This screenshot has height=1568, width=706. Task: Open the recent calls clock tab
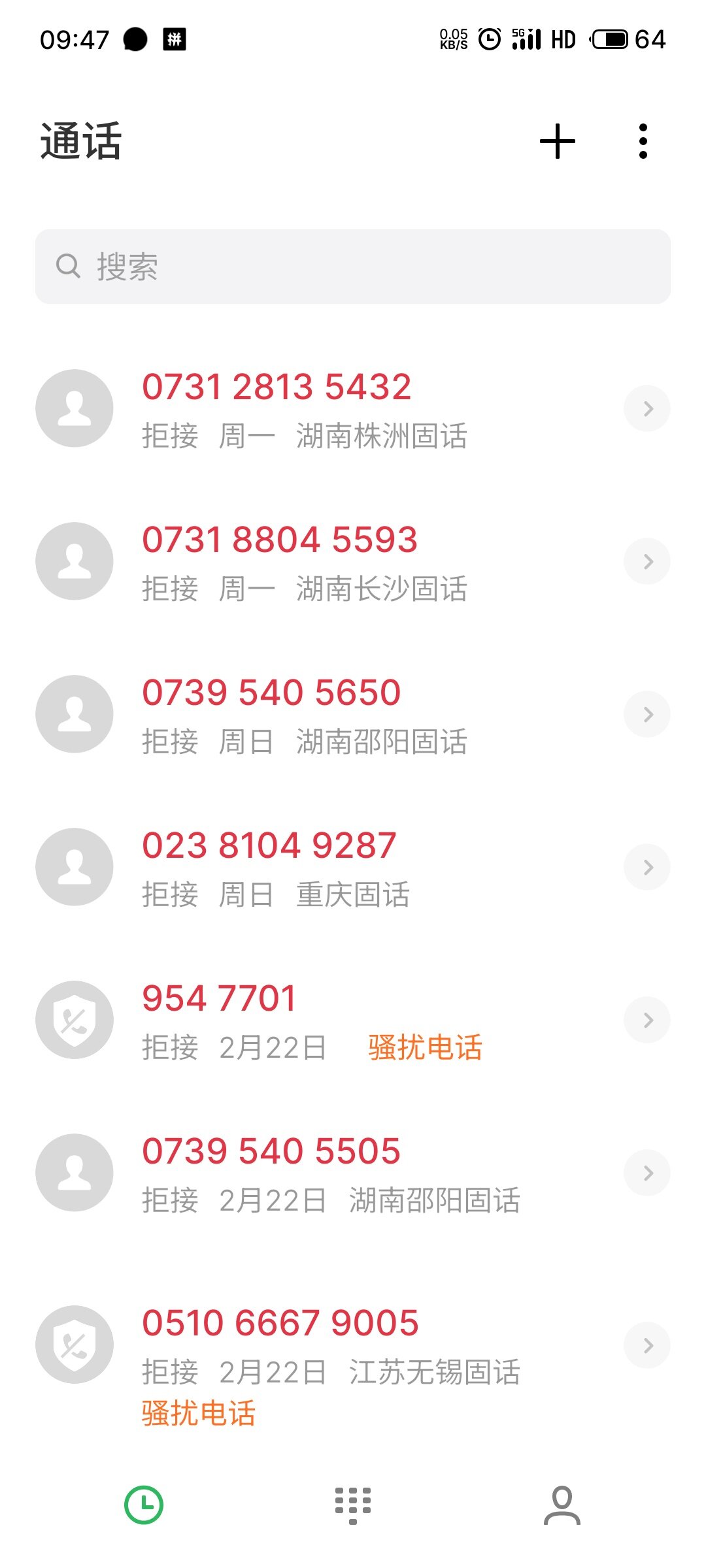tap(144, 1505)
